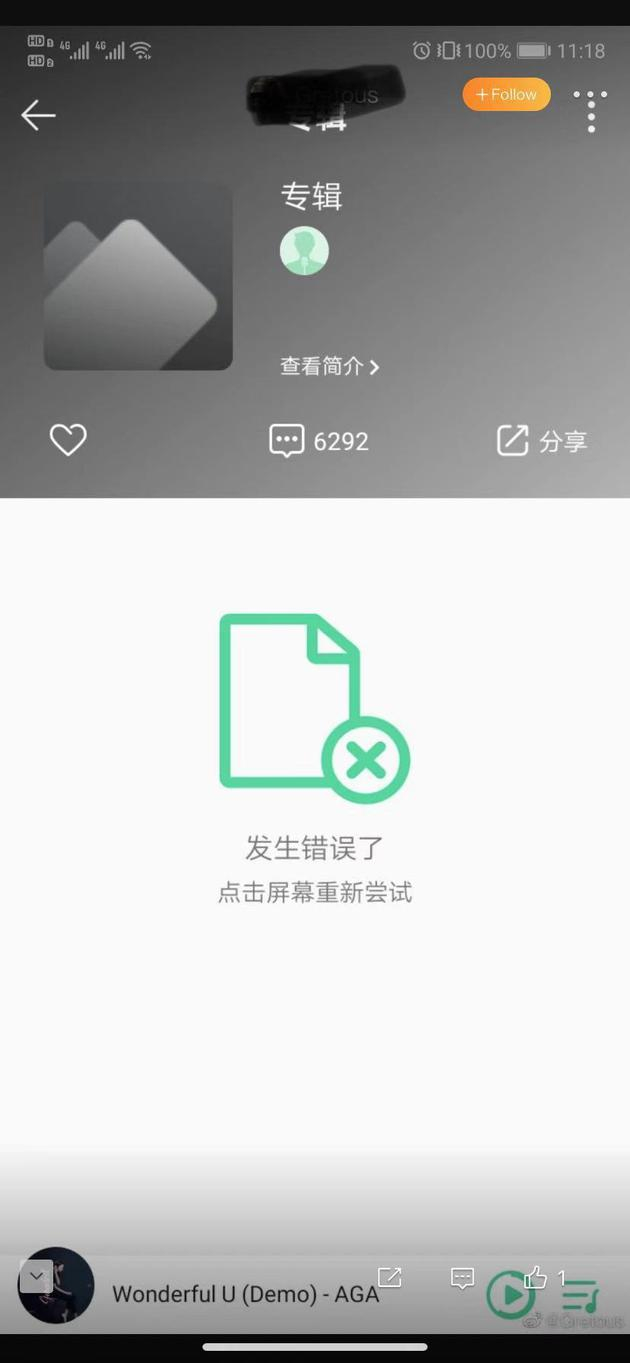This screenshot has width=630, height=1363.
Task: Open the artist avatar profile
Action: point(304,251)
